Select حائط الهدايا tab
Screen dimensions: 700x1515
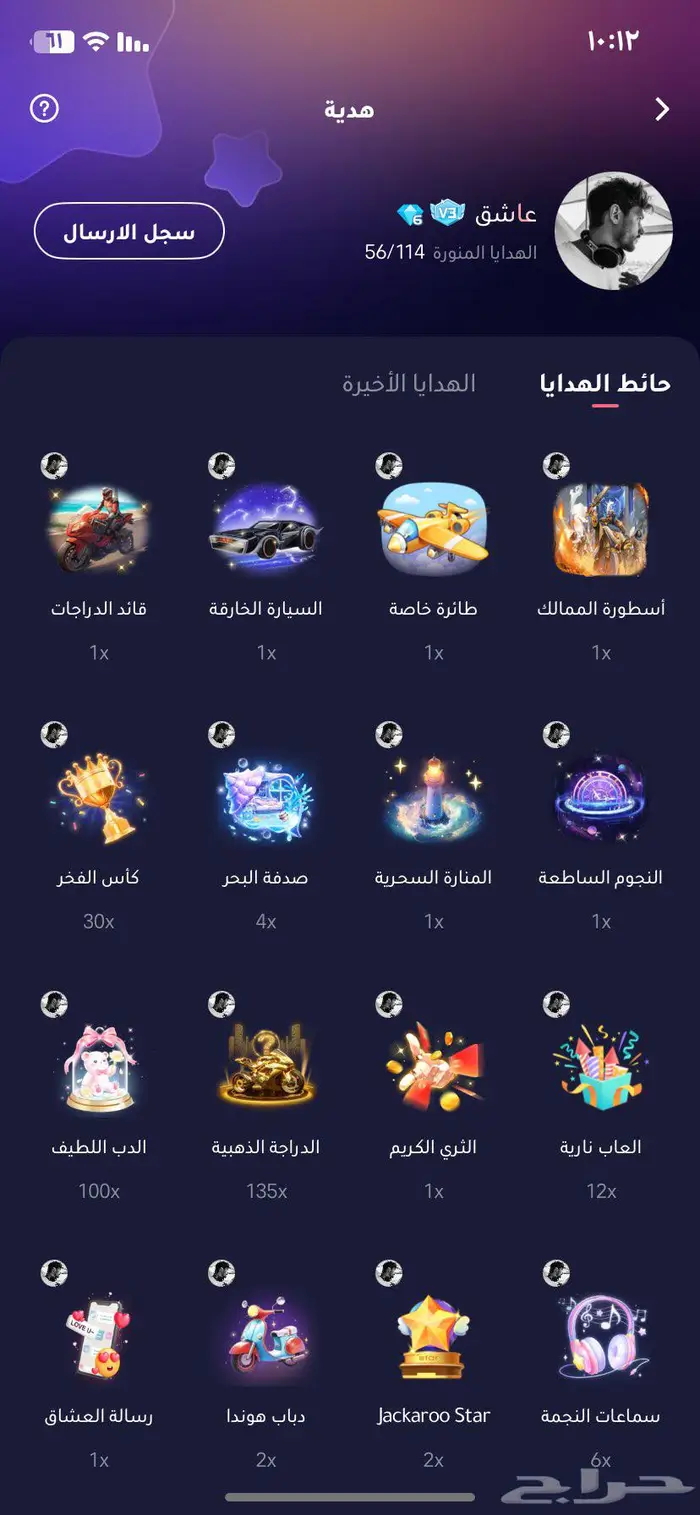tap(605, 384)
